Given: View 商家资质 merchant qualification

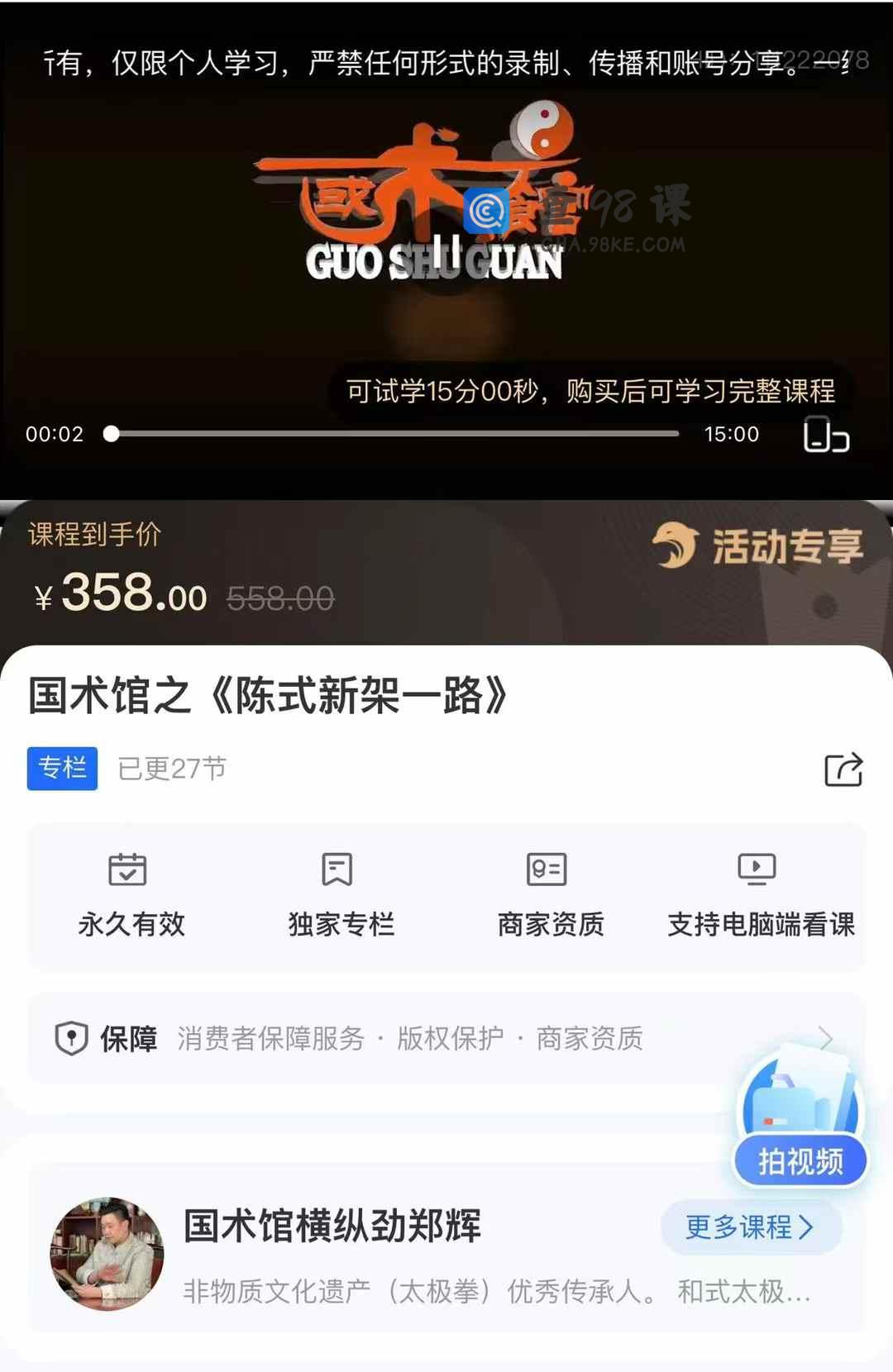Looking at the screenshot, I should pyautogui.click(x=550, y=896).
